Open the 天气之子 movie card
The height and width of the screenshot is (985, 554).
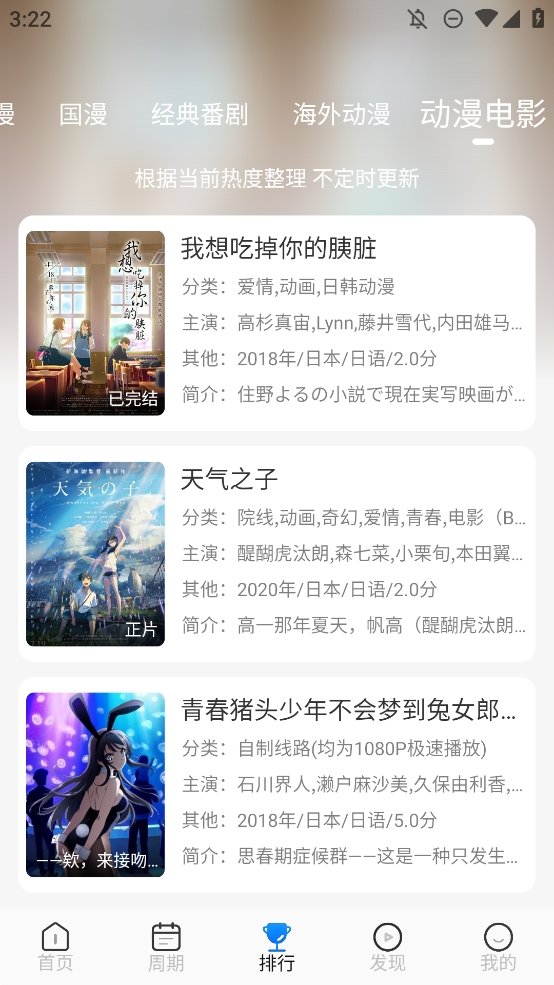coord(277,553)
